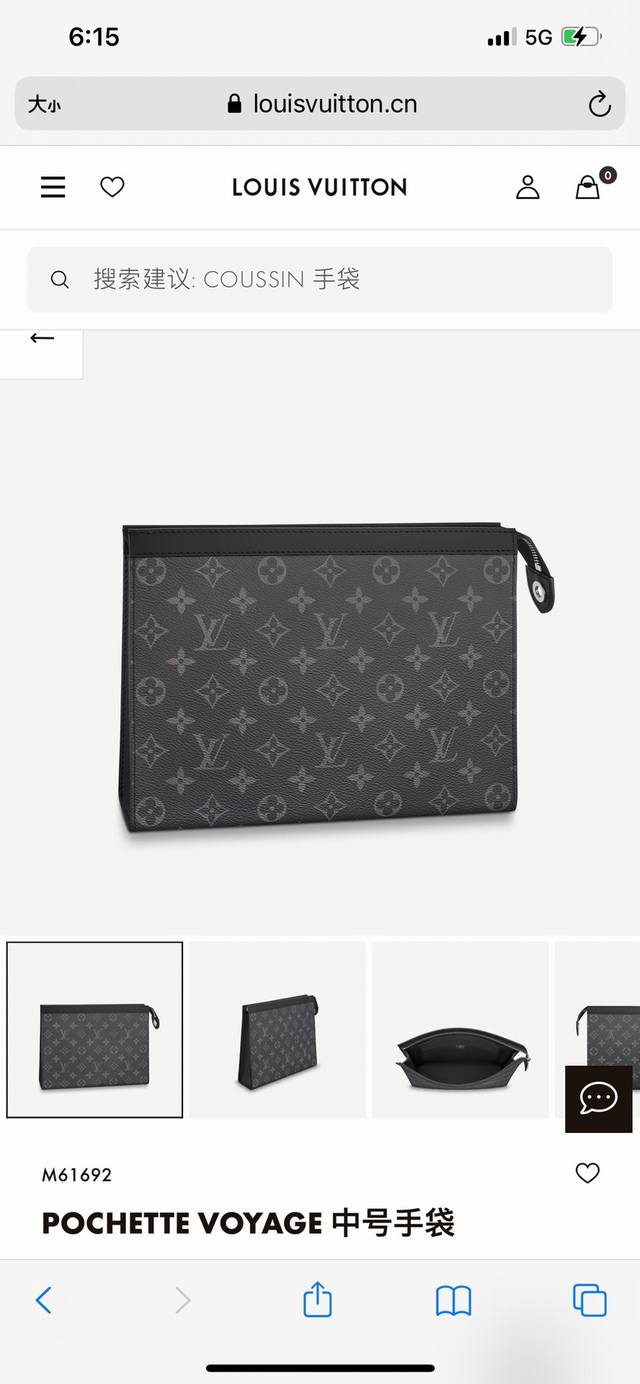The width and height of the screenshot is (640, 1384).
Task: Open the wishlist heart in header
Action: point(112,187)
